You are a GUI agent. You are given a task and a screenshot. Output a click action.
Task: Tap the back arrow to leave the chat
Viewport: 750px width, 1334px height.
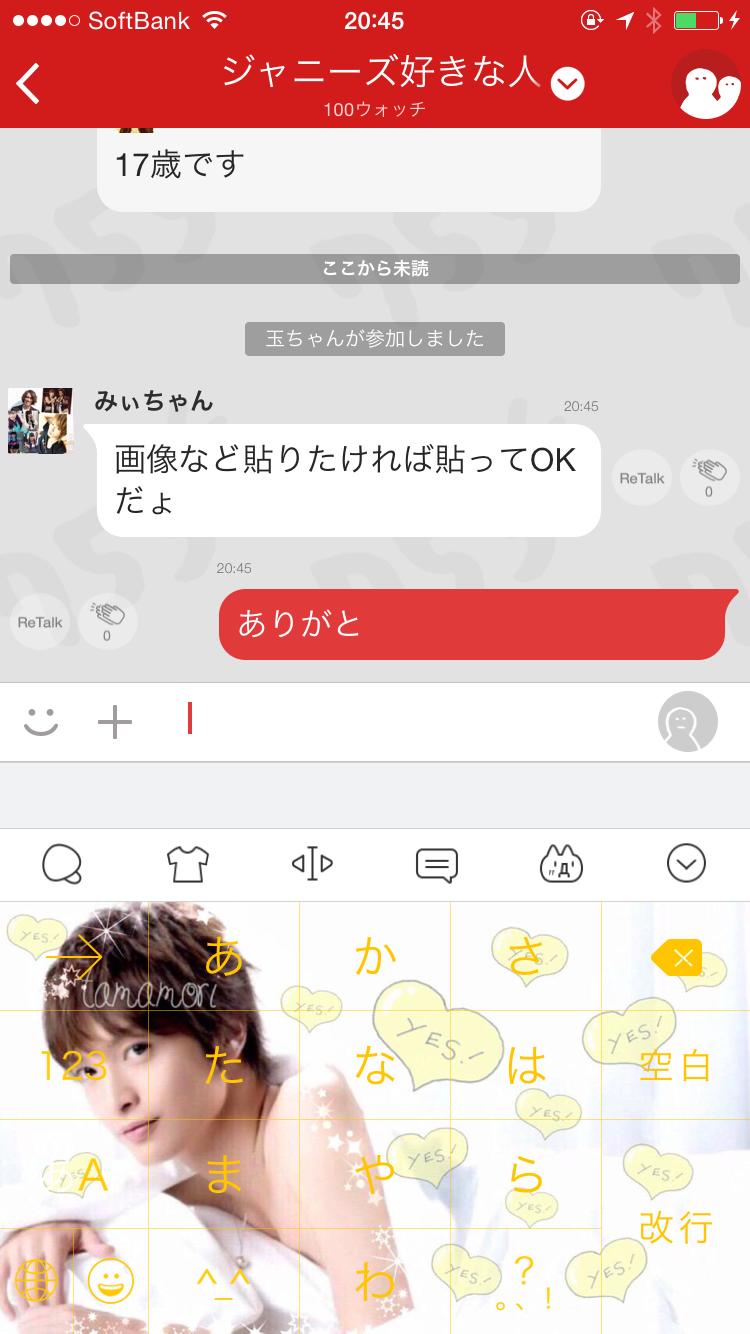pos(27,83)
